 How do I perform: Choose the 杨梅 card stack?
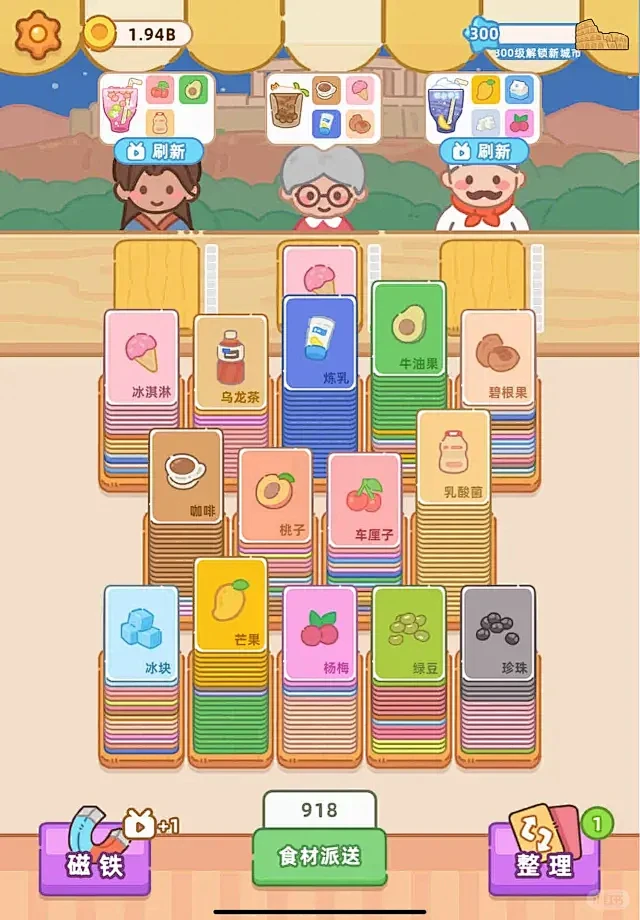click(x=319, y=633)
